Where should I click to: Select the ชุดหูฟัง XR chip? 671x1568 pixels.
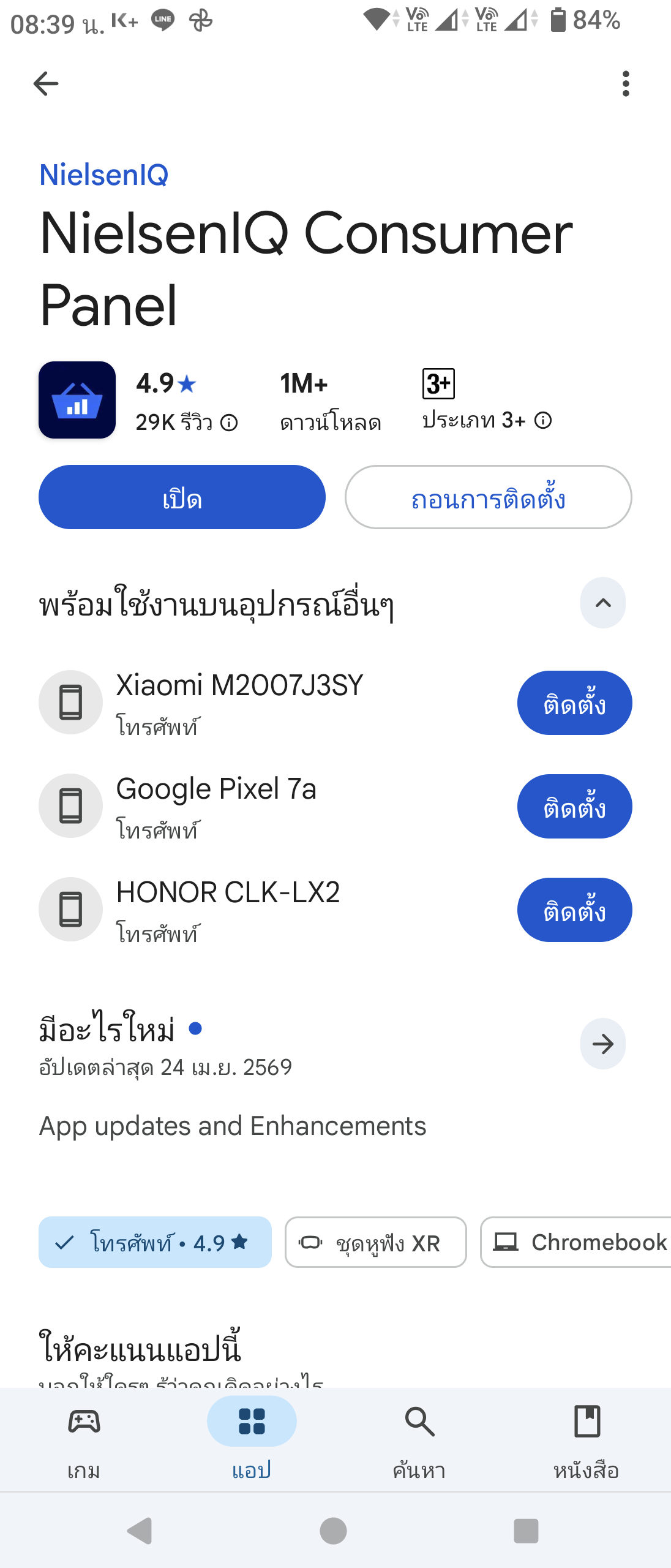pos(376,1242)
